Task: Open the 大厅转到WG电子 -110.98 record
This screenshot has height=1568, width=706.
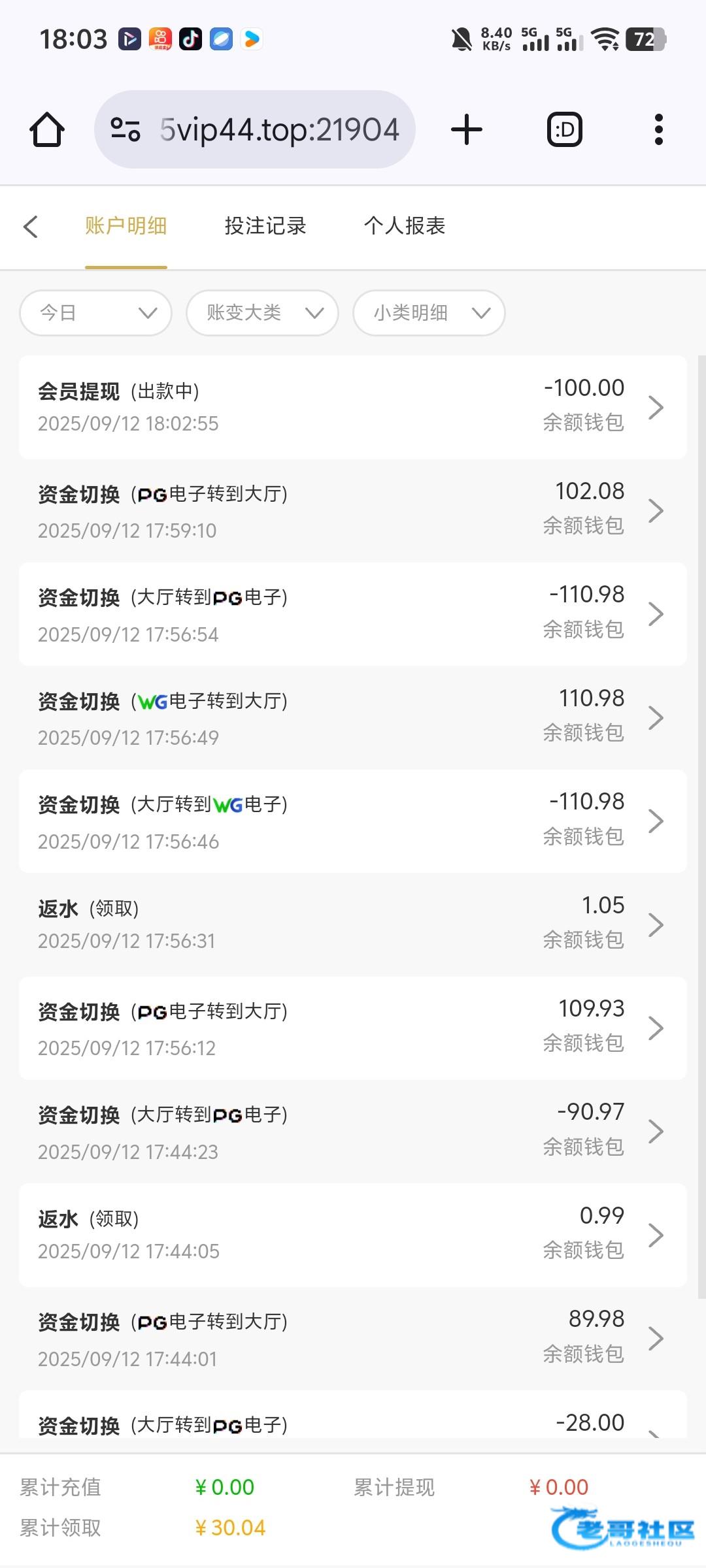Action: (x=353, y=821)
